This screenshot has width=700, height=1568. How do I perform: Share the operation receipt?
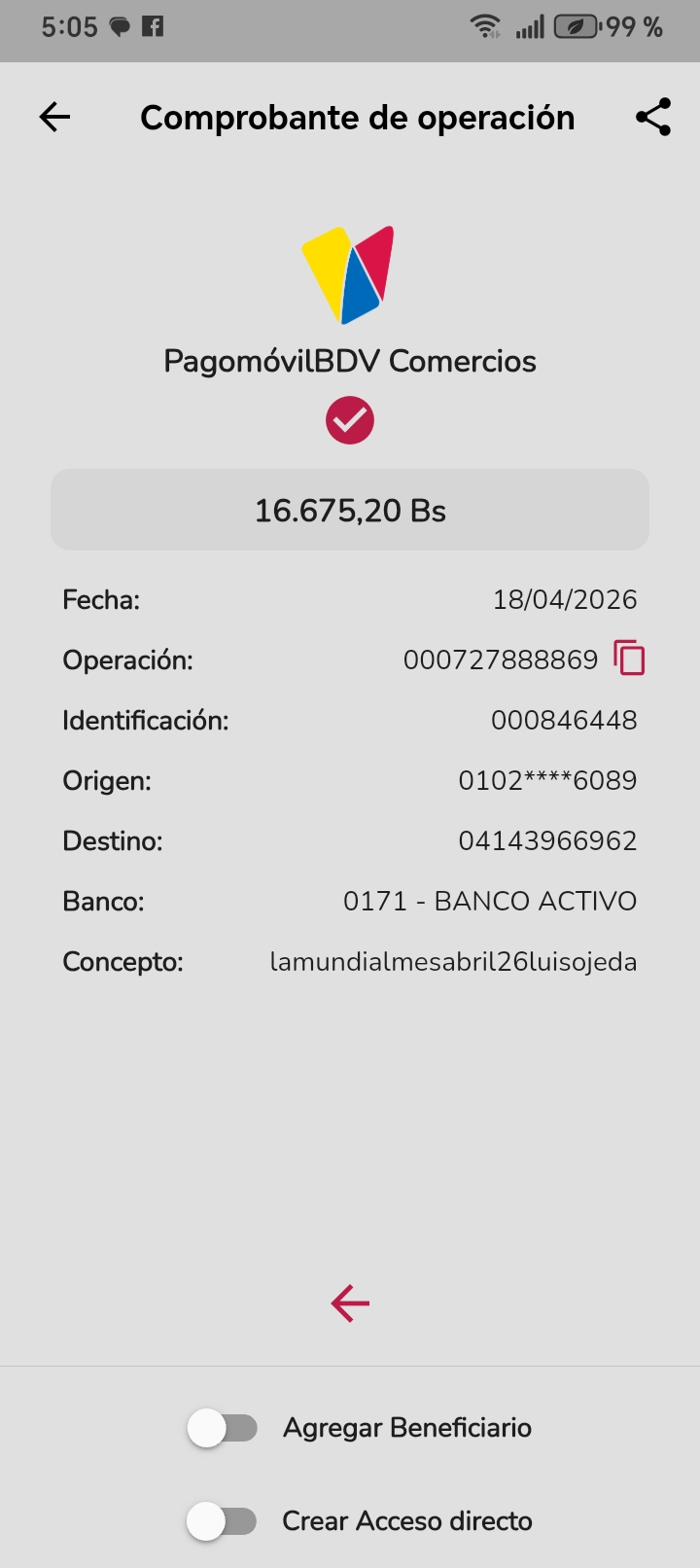coord(653,118)
